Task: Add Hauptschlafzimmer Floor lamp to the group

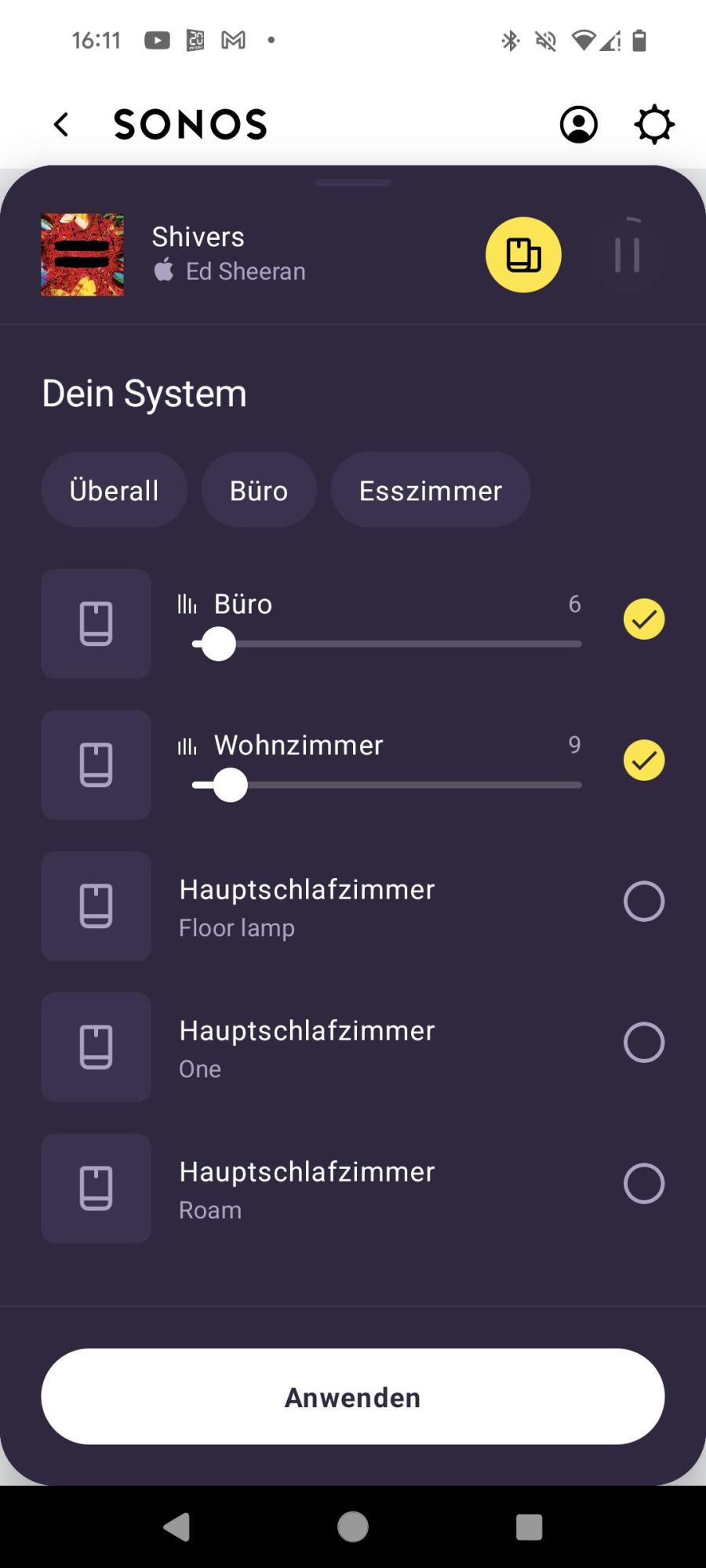Action: pos(643,902)
